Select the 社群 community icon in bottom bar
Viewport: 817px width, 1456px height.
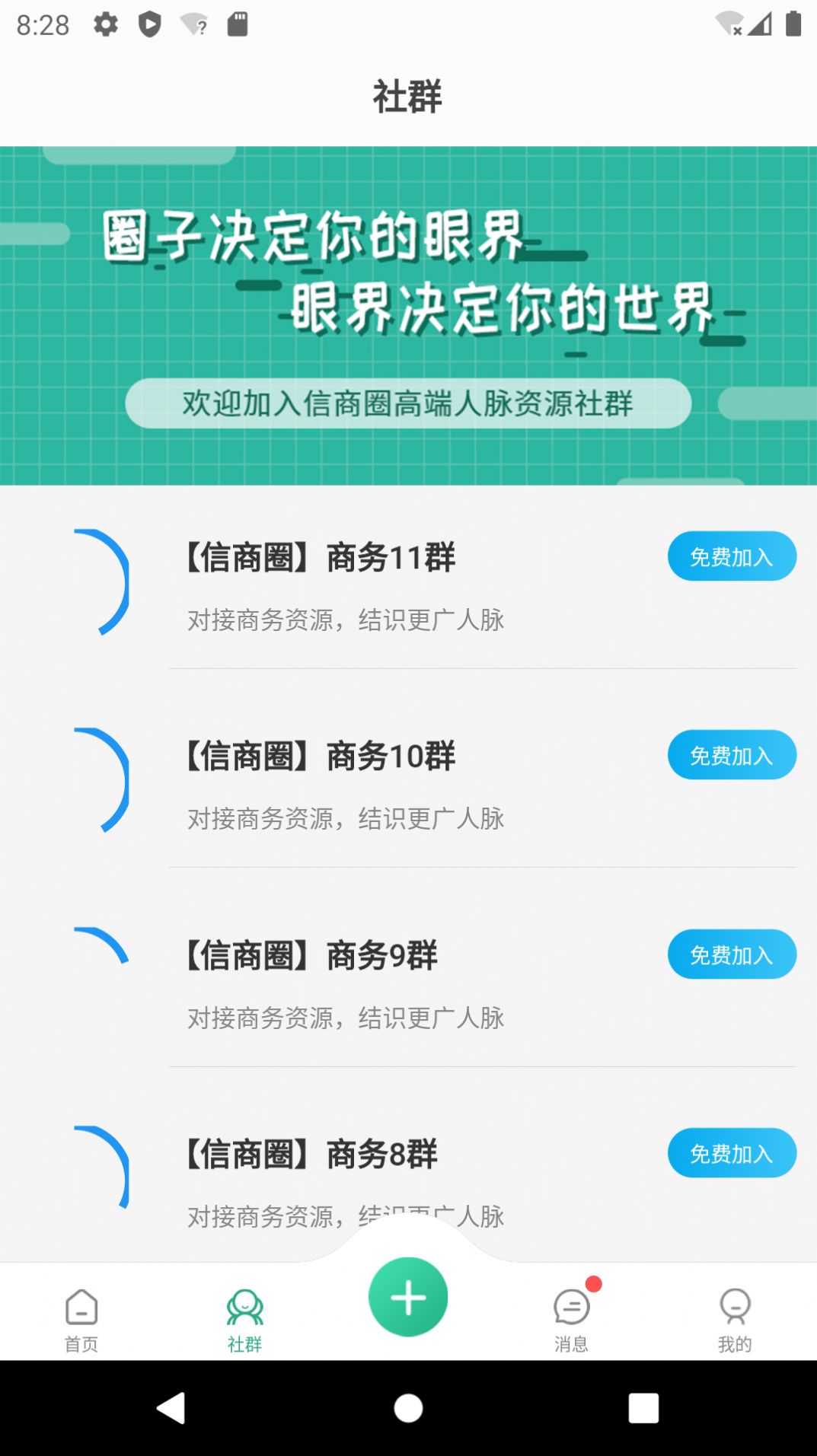pyautogui.click(x=244, y=1306)
